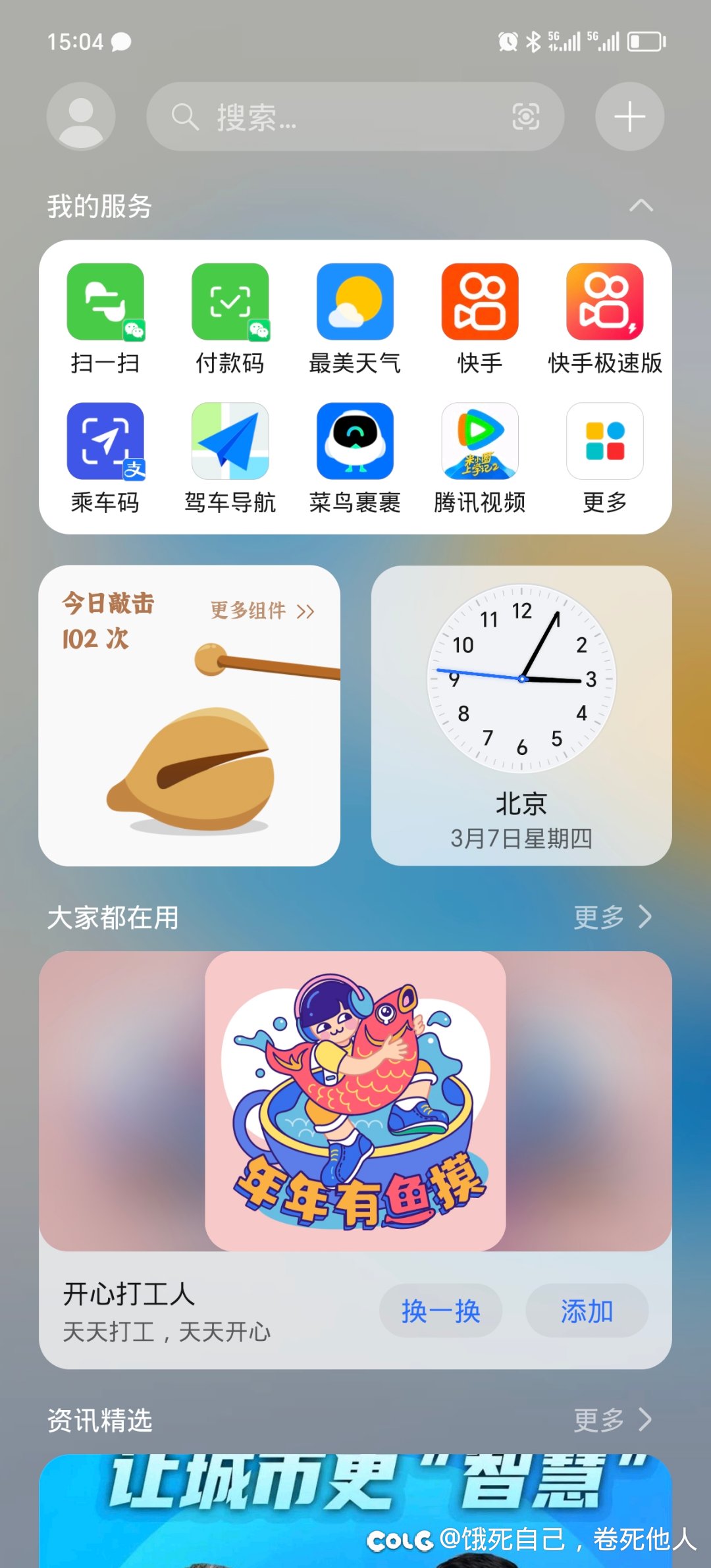
Task: Launch 最美天气
Action: pyautogui.click(x=355, y=319)
